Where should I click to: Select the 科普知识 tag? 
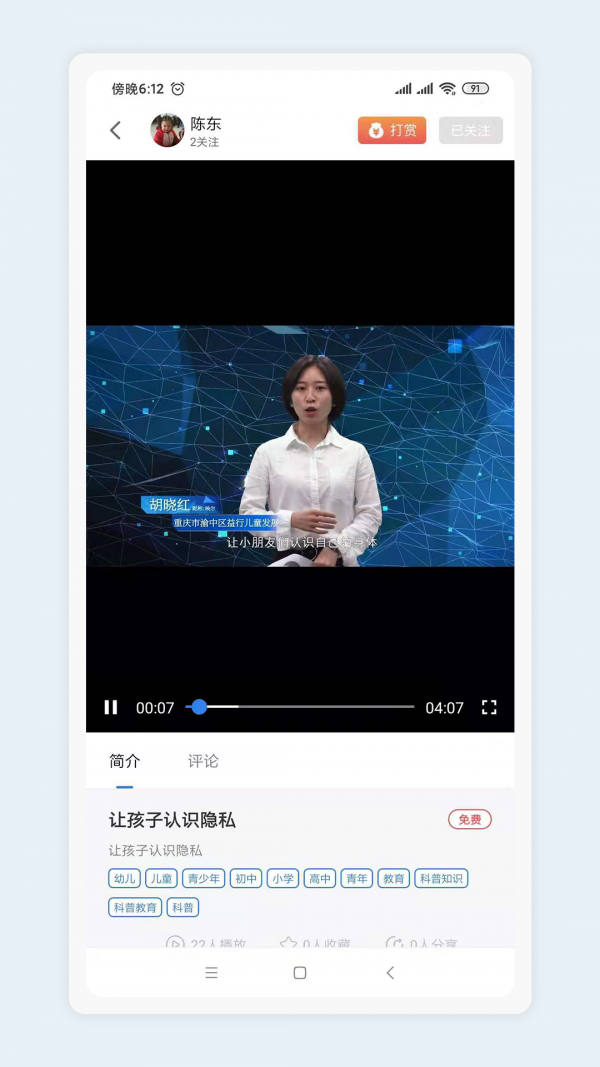(441, 878)
